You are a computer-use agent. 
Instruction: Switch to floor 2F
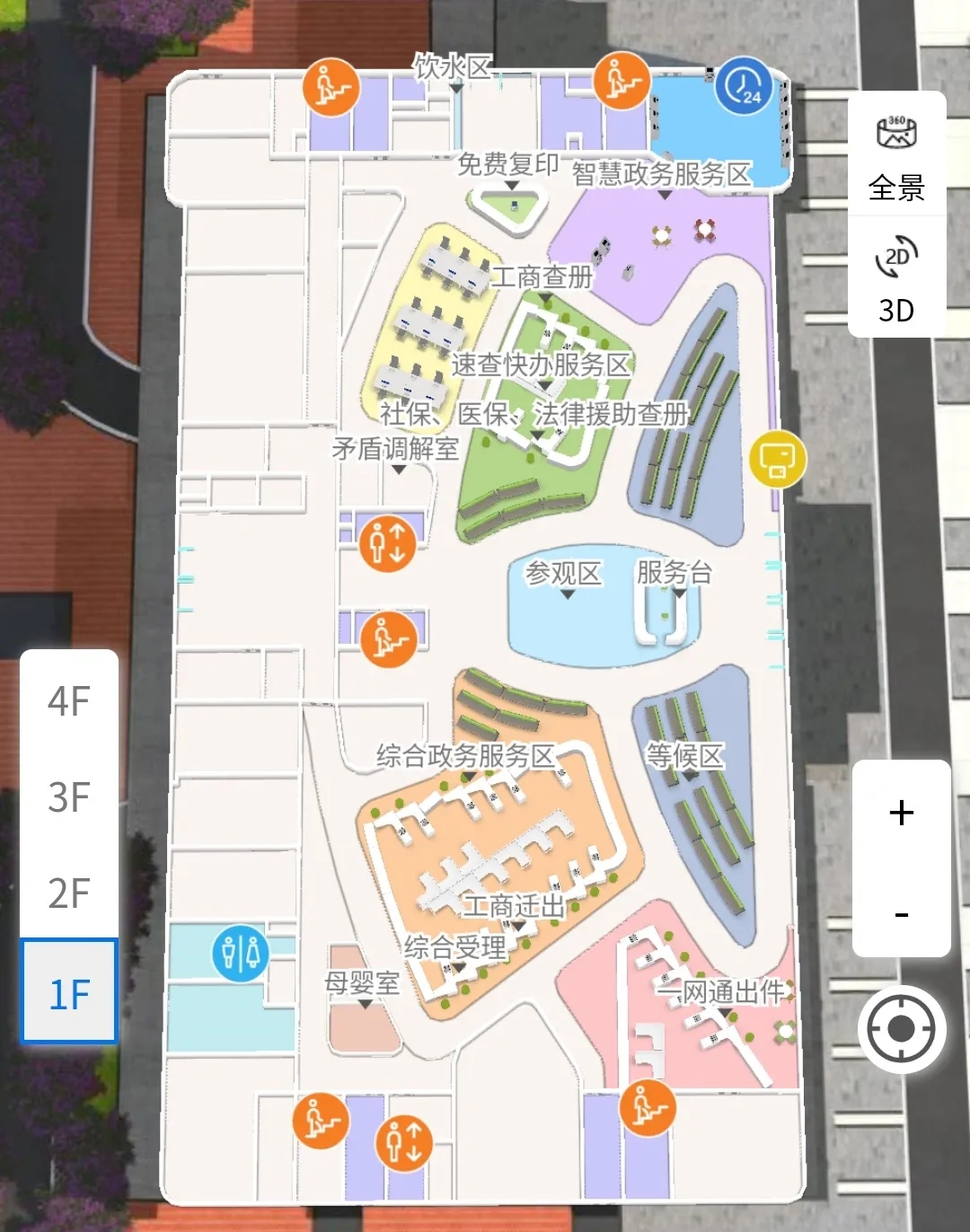point(69,893)
